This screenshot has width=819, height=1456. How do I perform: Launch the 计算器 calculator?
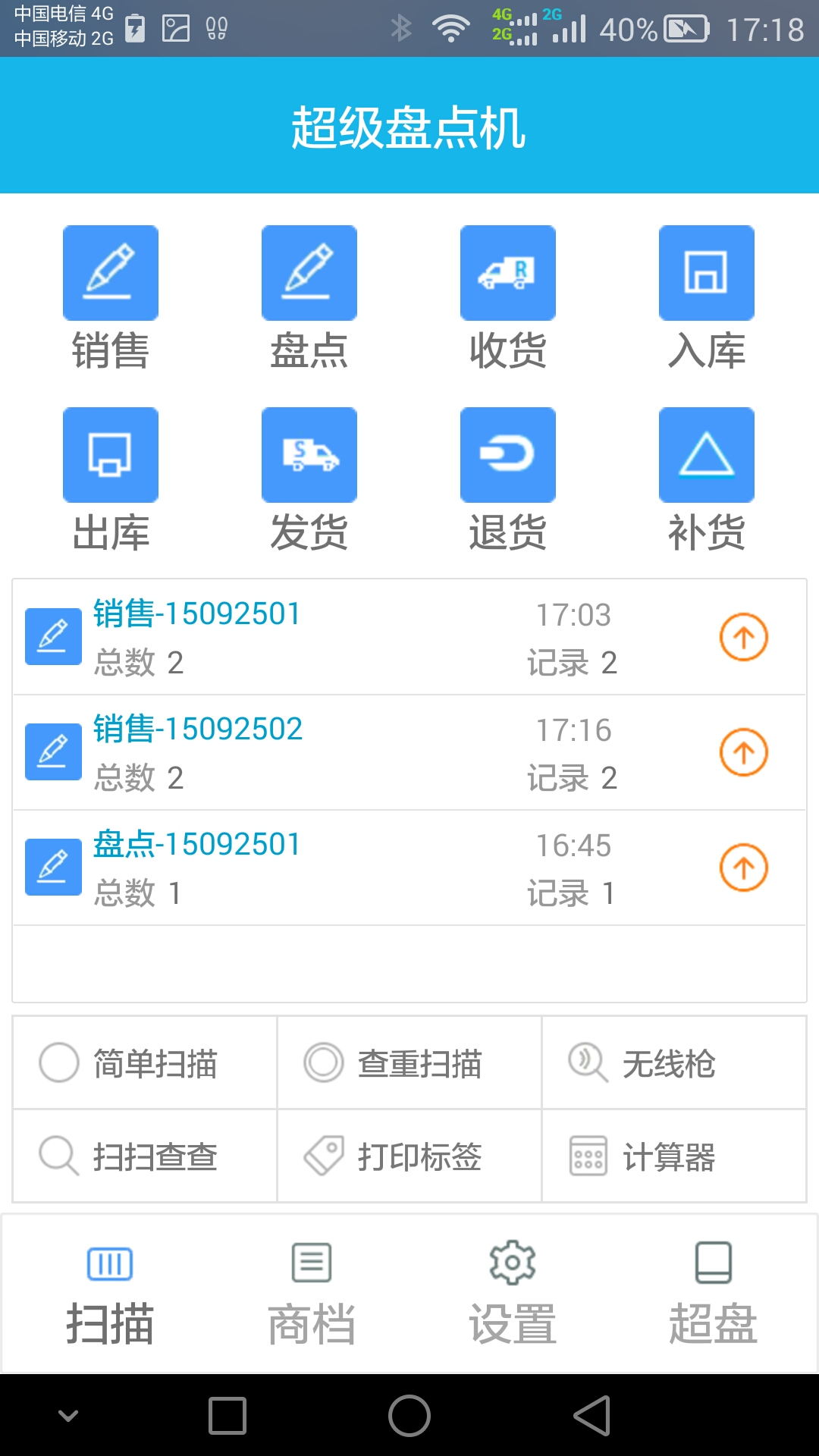673,1156
